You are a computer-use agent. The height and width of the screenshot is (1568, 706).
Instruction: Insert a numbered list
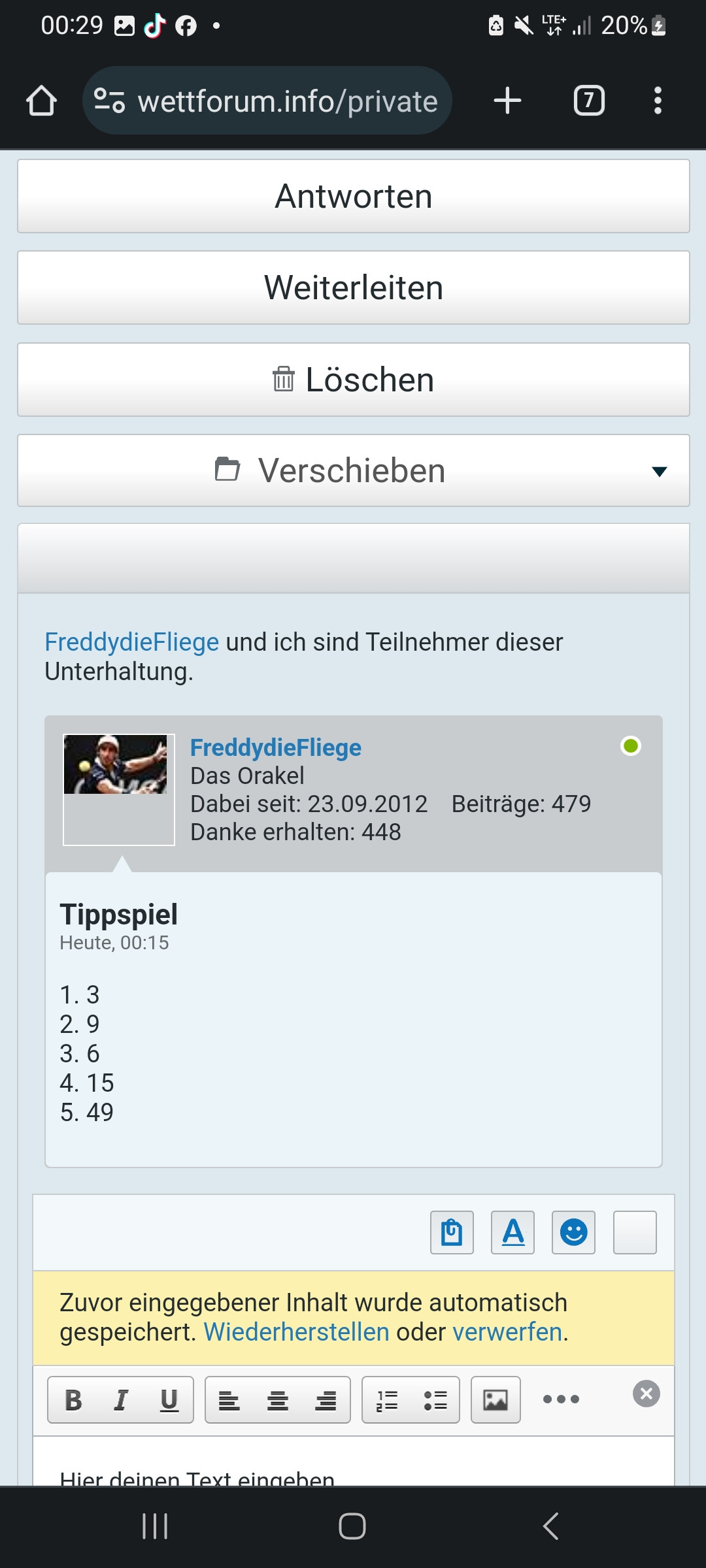pyautogui.click(x=387, y=1399)
